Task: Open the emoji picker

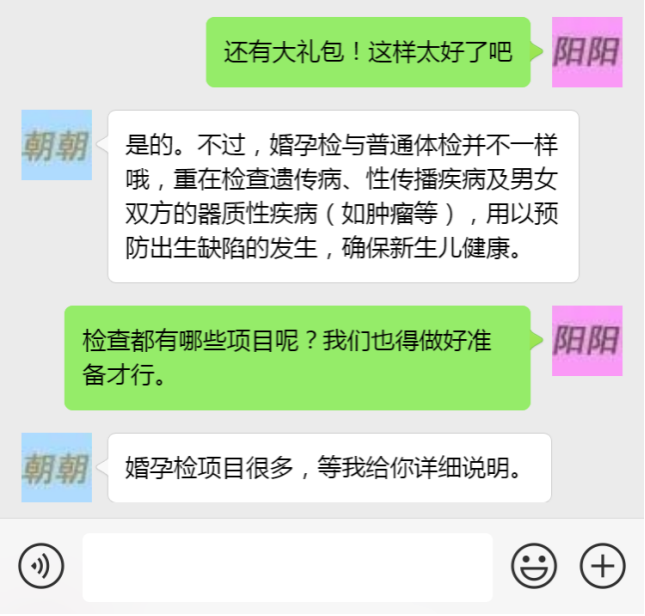Action: tap(534, 566)
